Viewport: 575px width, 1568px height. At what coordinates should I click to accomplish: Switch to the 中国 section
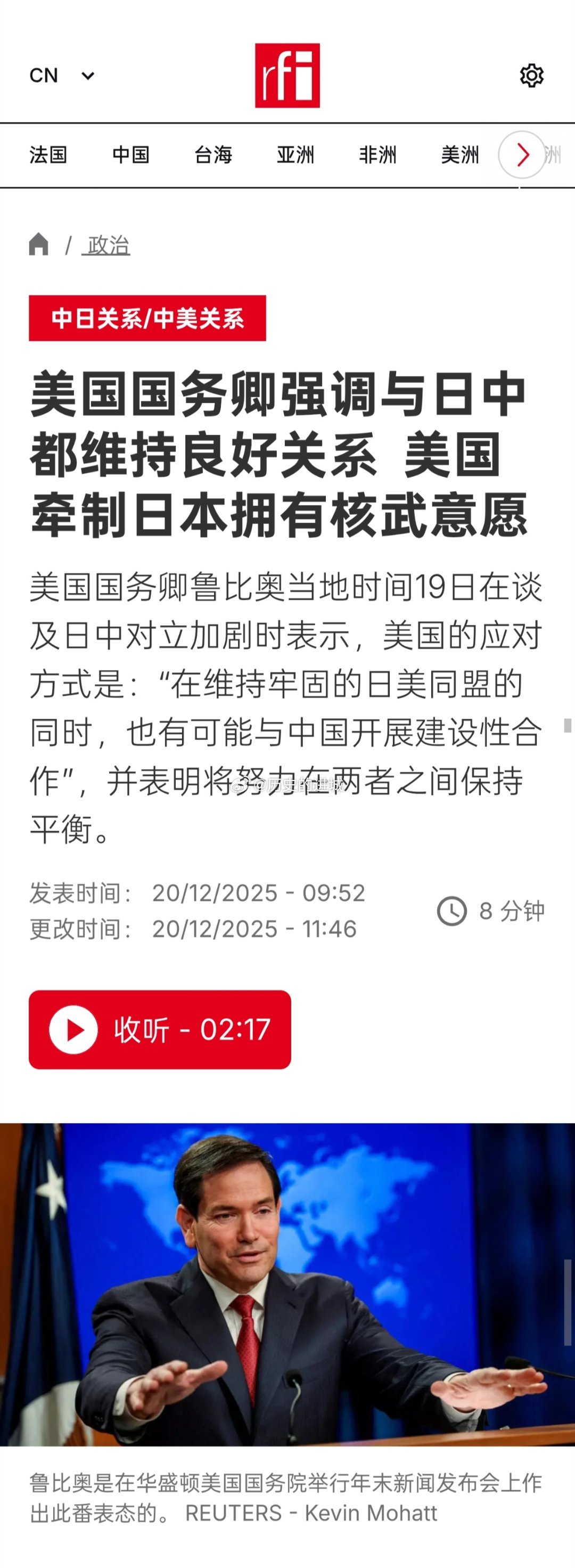(132, 155)
